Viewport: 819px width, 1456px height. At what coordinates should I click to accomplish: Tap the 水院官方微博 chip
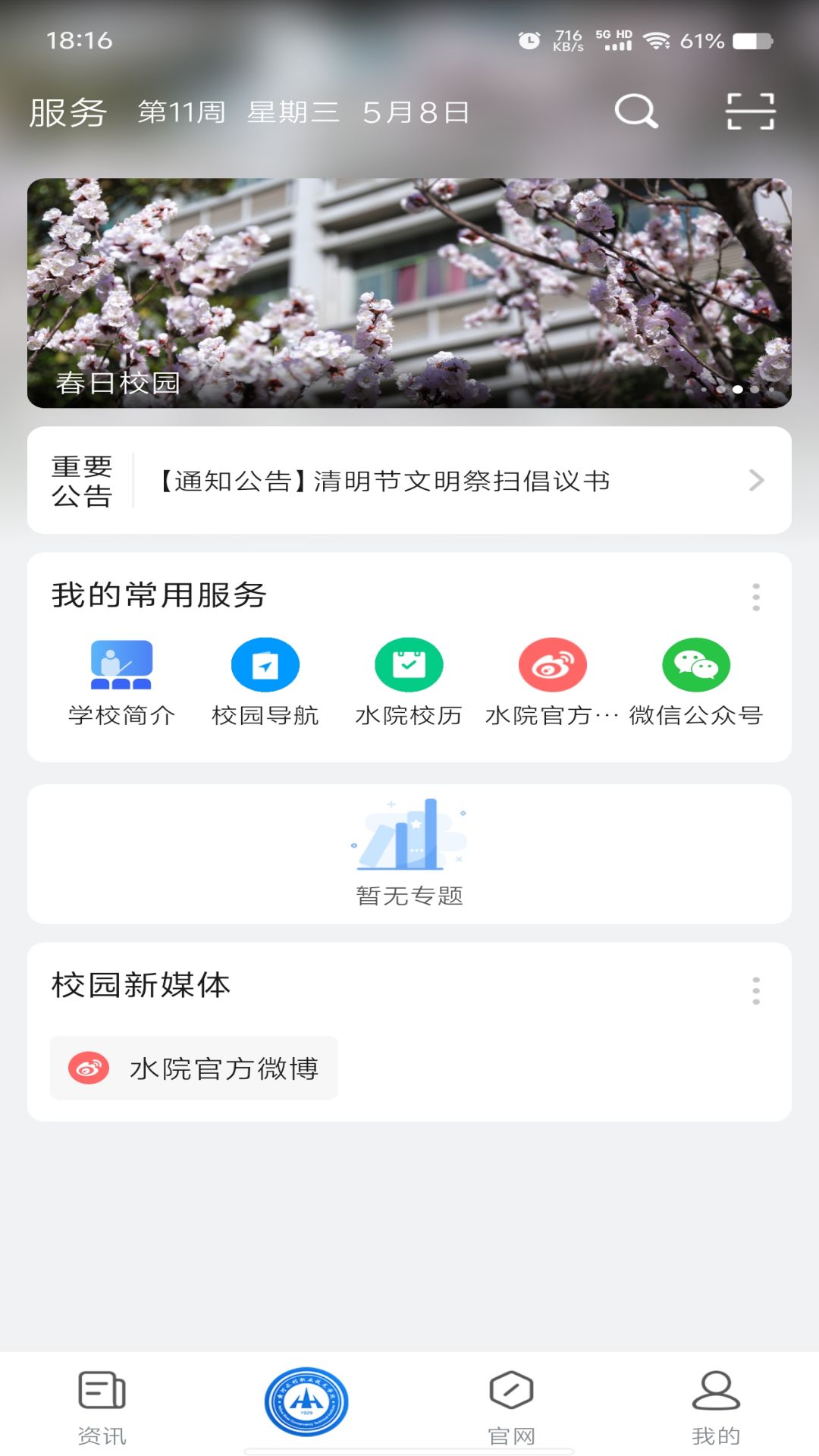pyautogui.click(x=194, y=1068)
